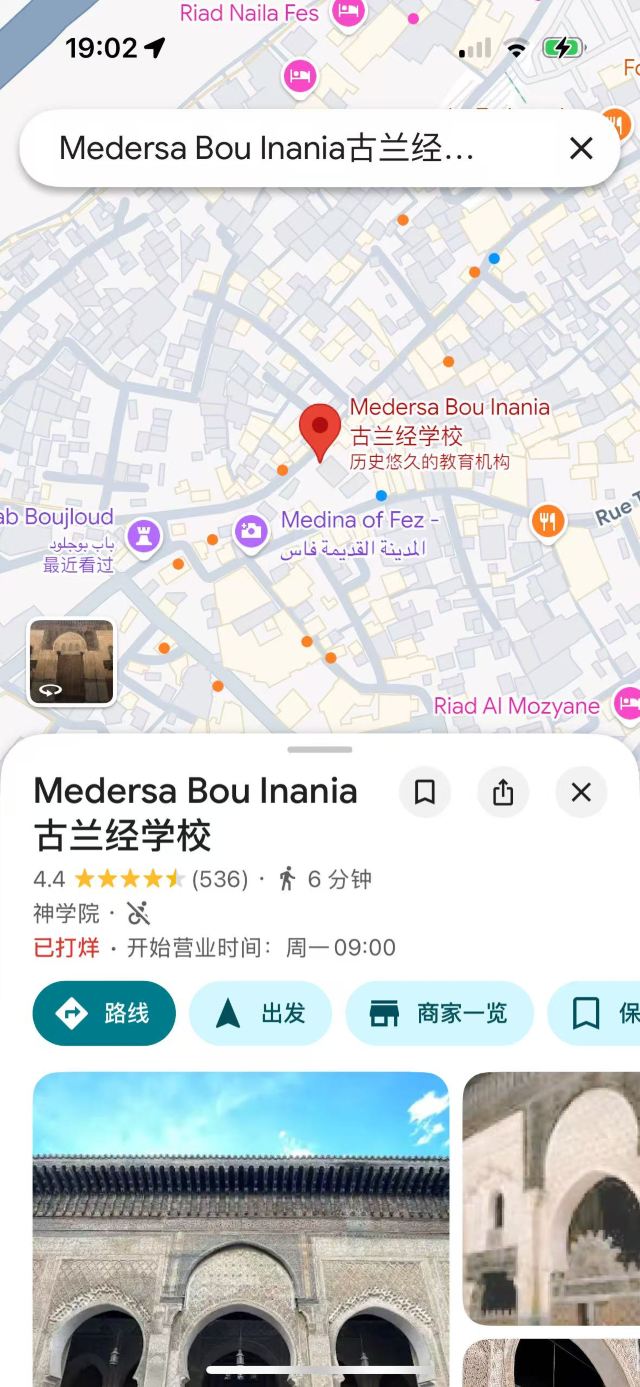Open the Street View thumbnail on the map

click(x=71, y=662)
